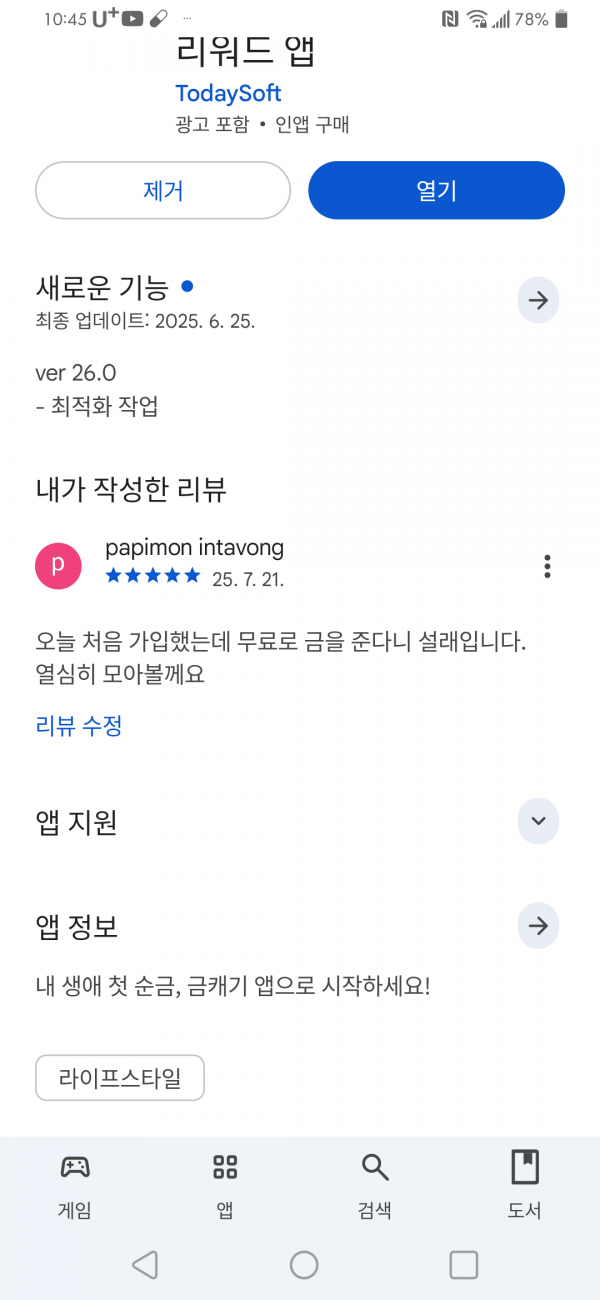Switch to the 게임 tab
This screenshot has height=1300, width=600.
75,1185
